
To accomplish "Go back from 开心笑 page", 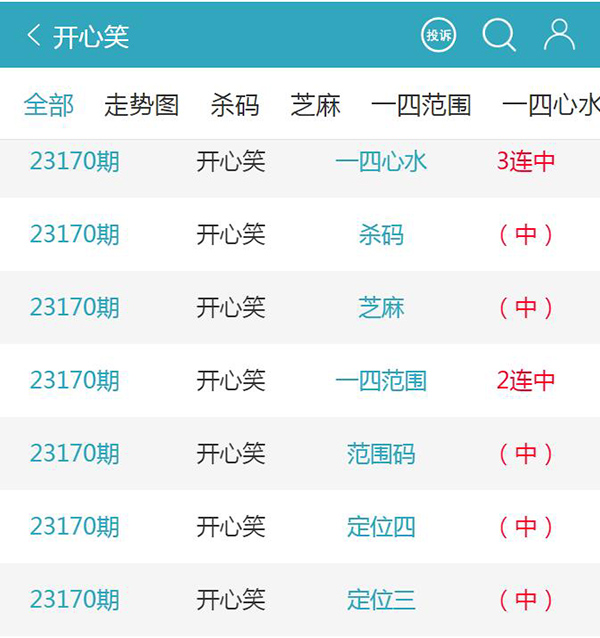I will point(34,36).
